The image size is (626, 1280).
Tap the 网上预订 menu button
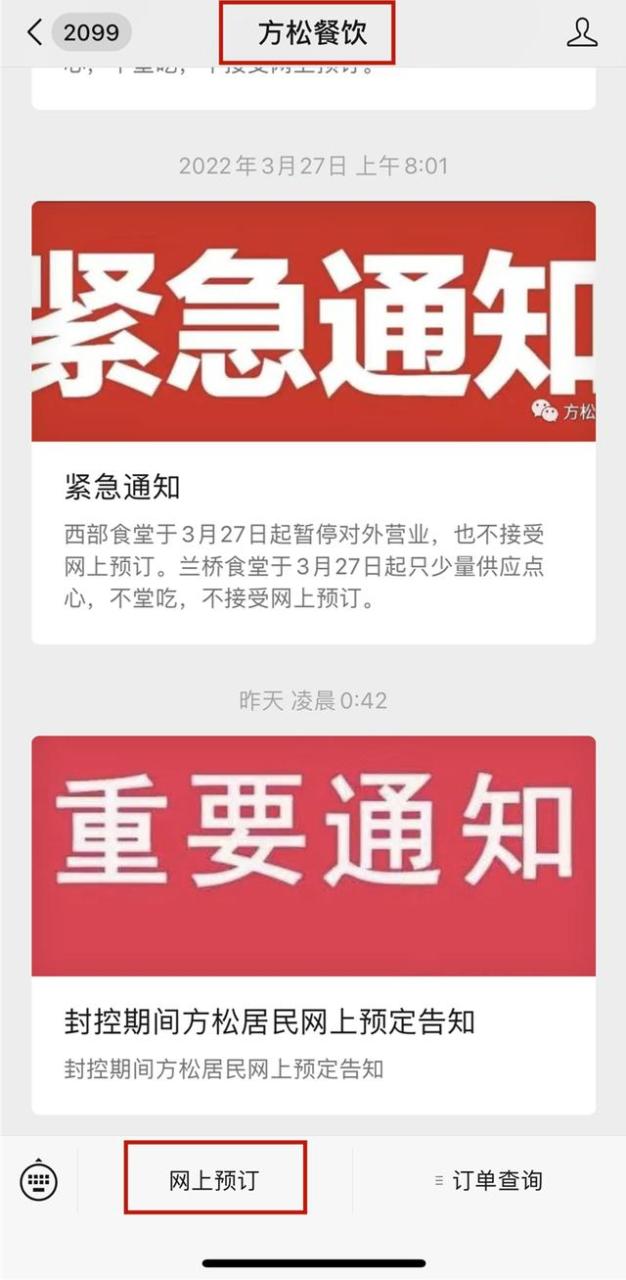coord(214,1180)
